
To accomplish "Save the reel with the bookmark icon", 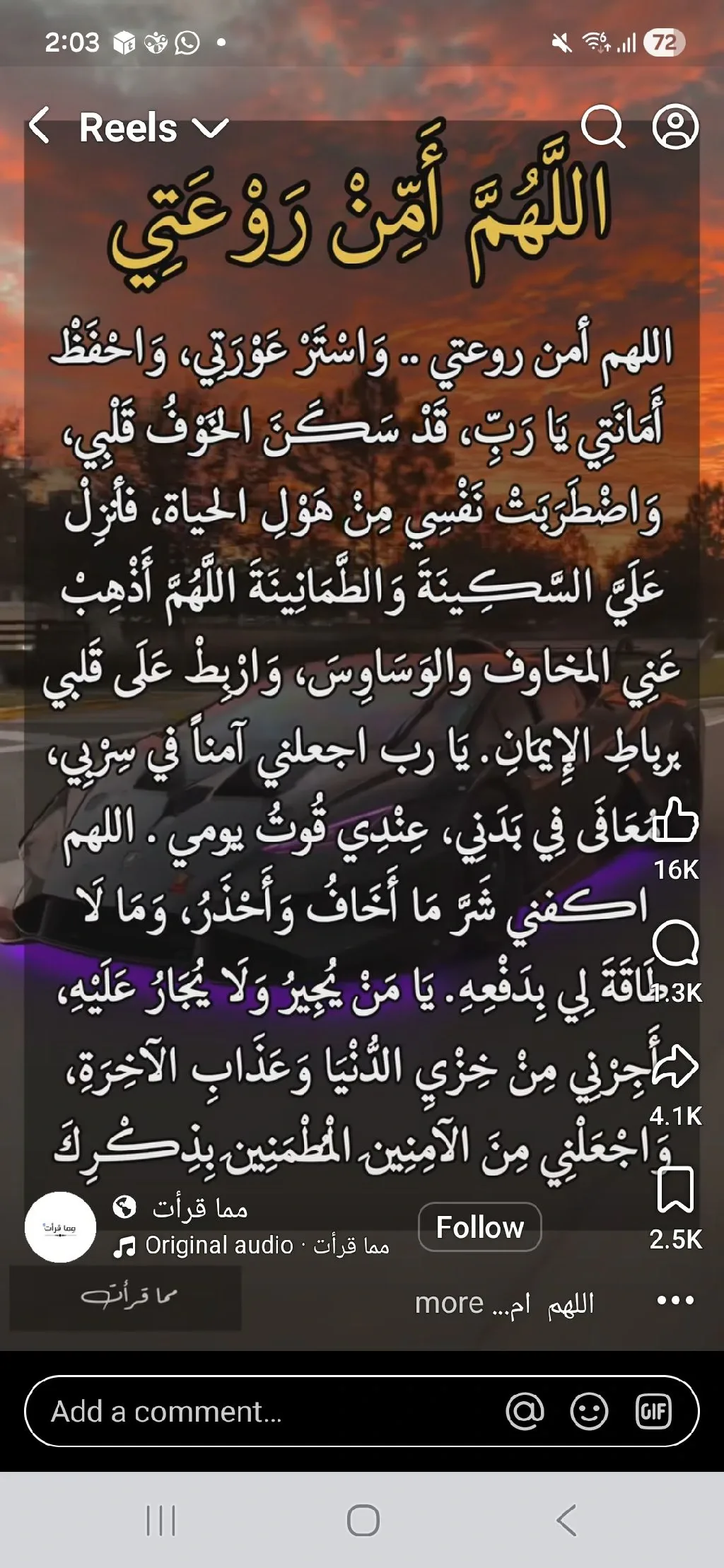I will click(x=675, y=1190).
